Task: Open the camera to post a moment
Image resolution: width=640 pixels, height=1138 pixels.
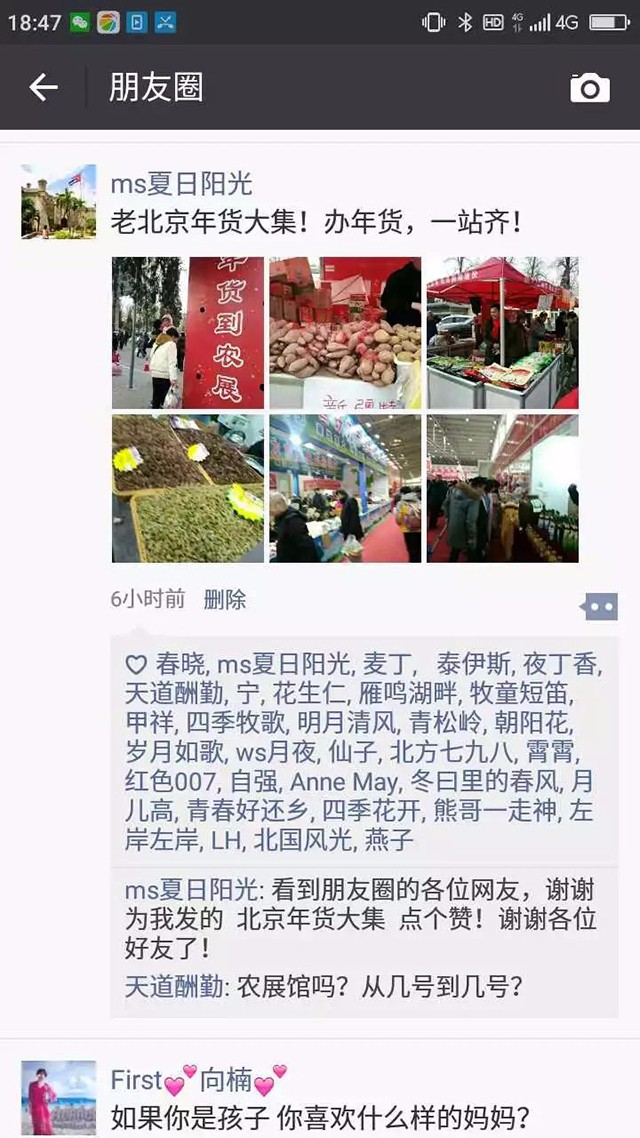Action: 590,88
